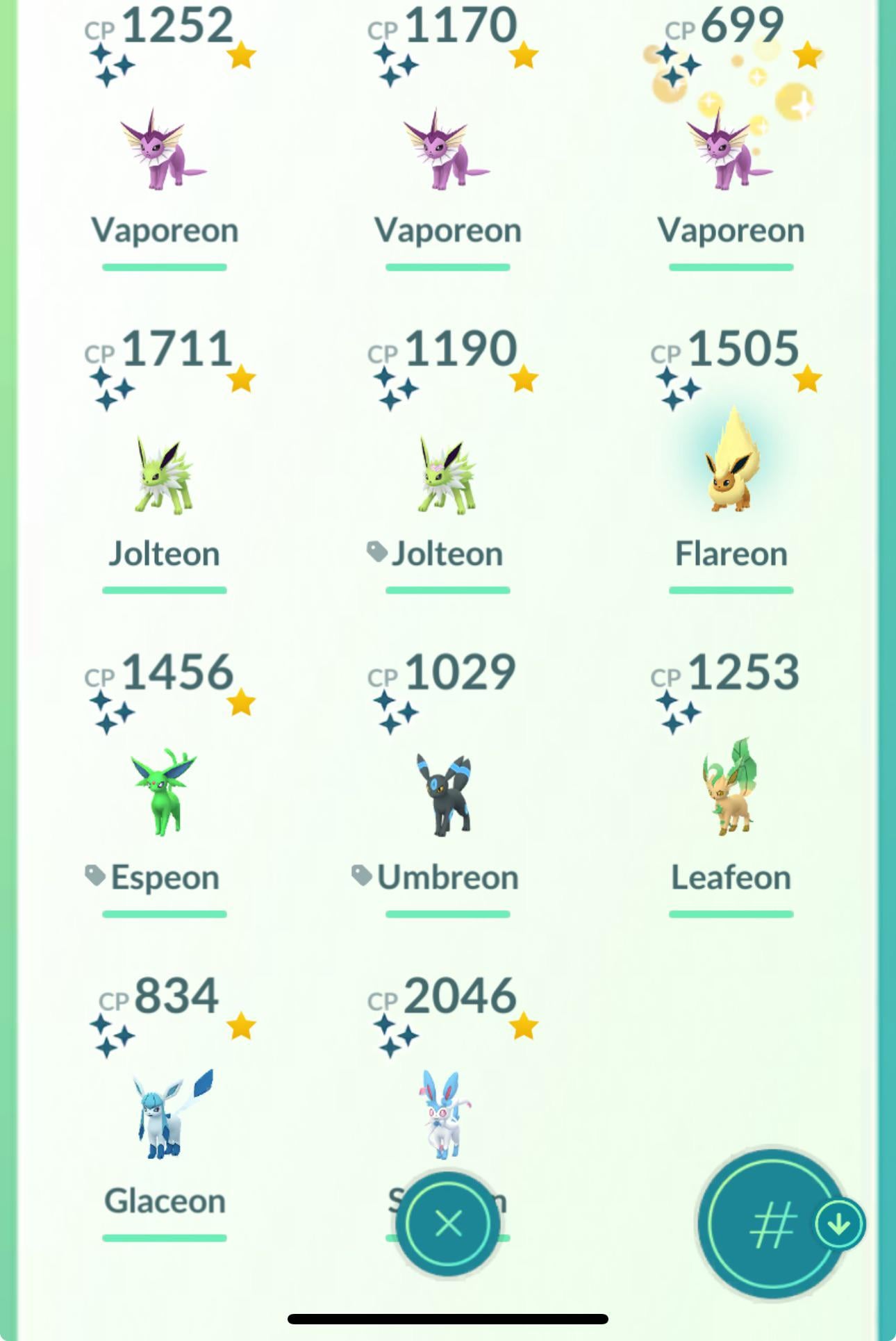Select the CP 699 Vaporeon
The height and width of the screenshot is (1341, 896).
(x=731, y=149)
